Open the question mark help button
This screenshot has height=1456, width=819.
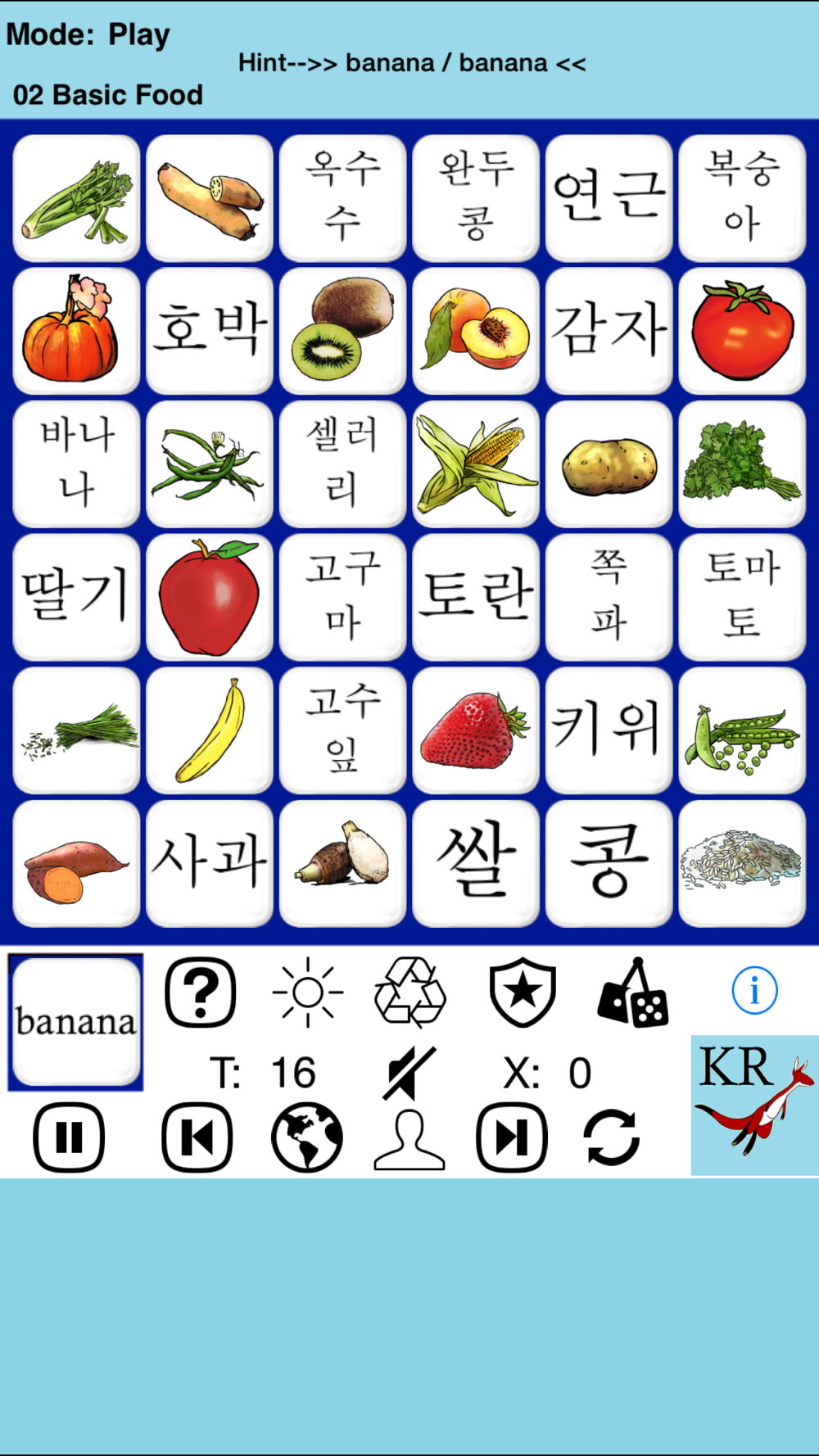201,992
